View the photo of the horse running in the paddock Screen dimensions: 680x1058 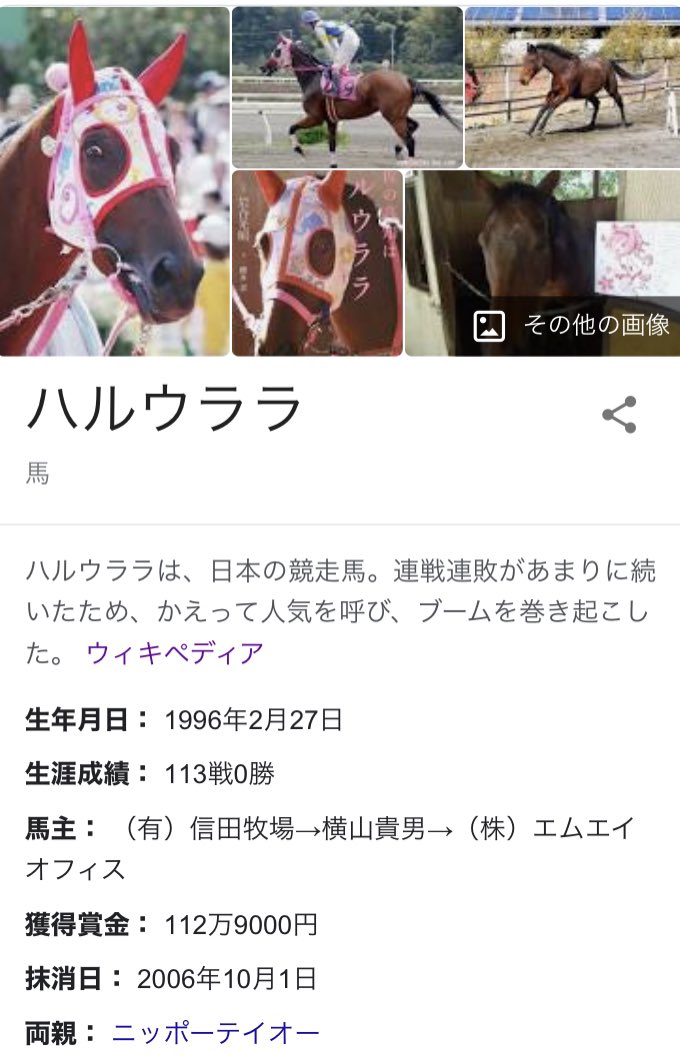(572, 86)
